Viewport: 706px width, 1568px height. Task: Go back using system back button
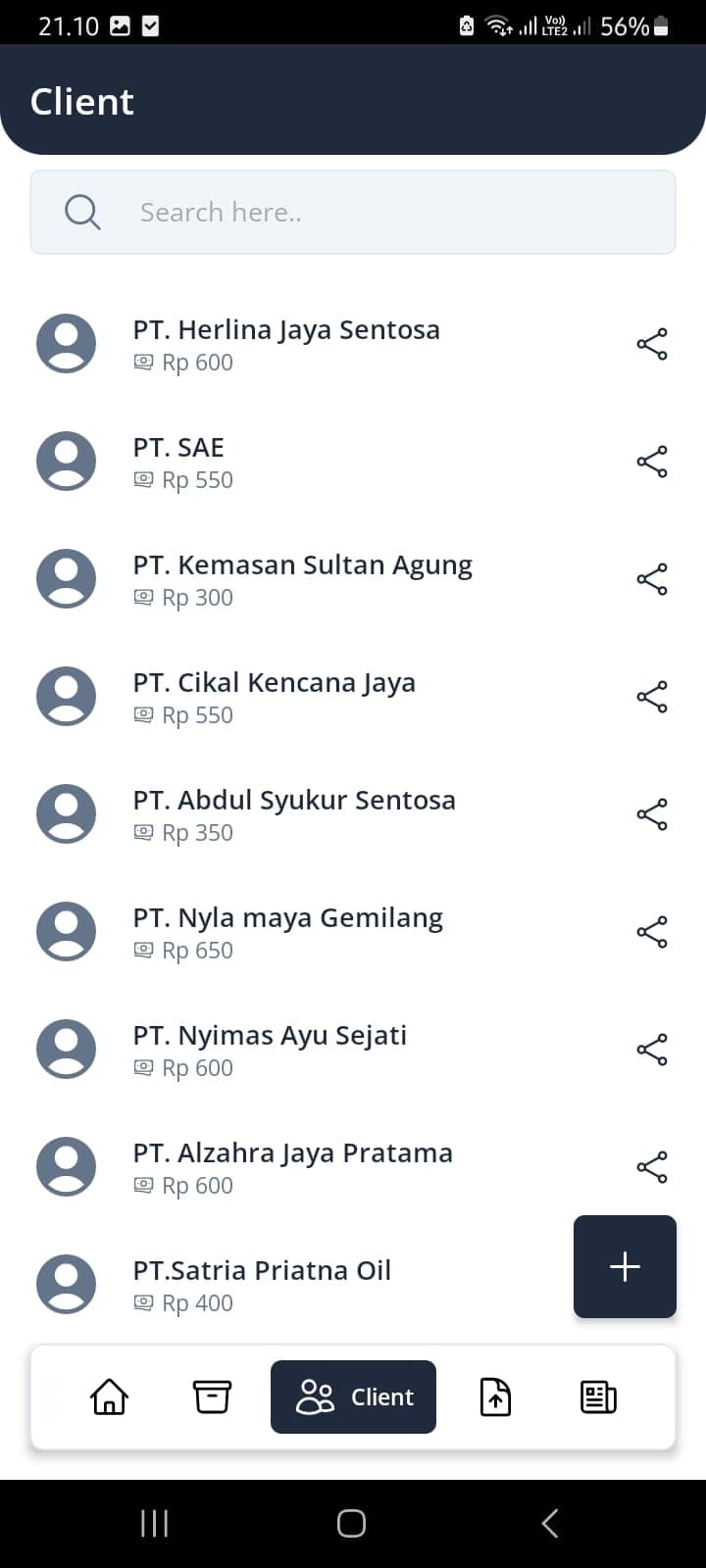tap(550, 1523)
